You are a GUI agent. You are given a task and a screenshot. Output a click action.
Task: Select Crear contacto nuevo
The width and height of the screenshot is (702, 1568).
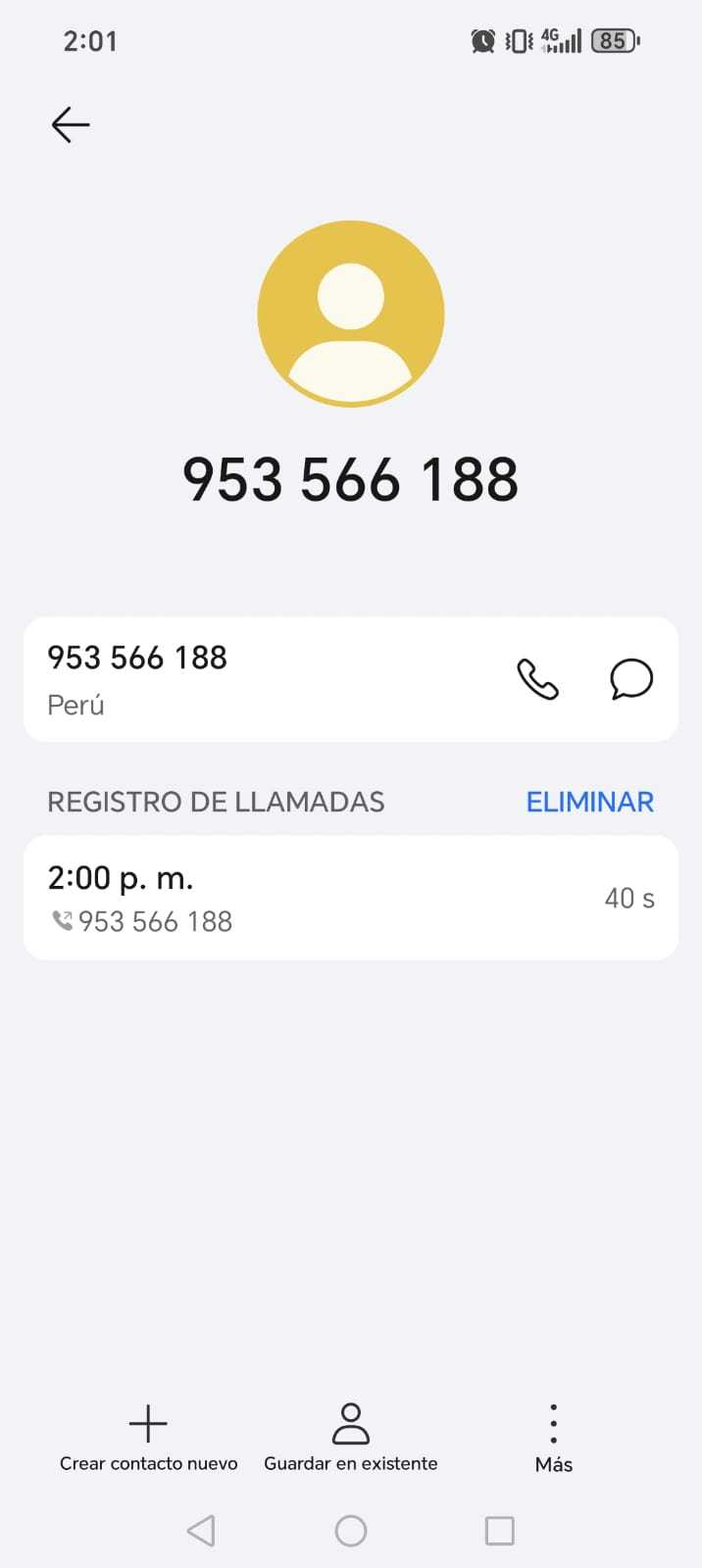[x=148, y=1437]
